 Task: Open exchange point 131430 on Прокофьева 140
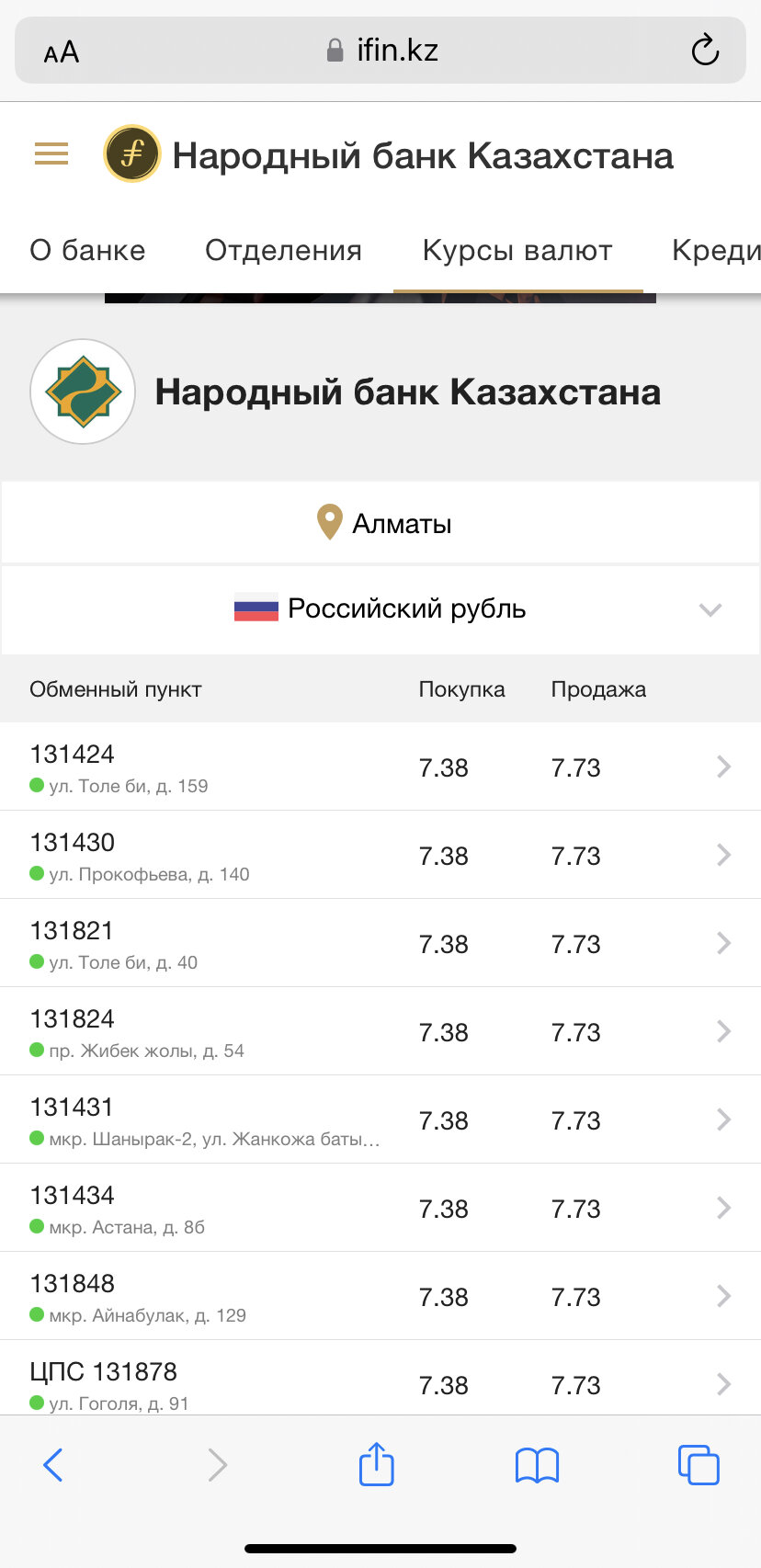click(x=380, y=855)
